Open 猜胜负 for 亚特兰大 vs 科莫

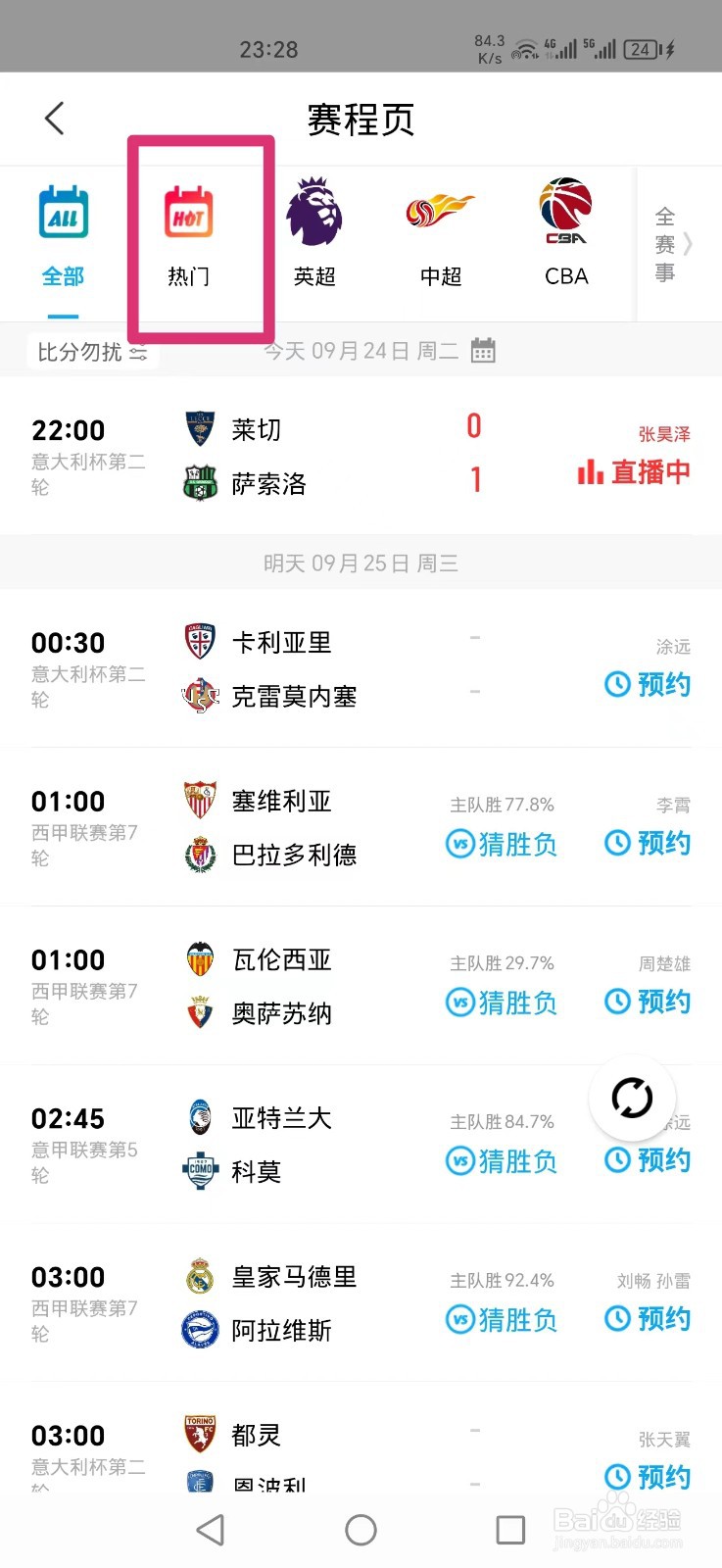coord(502,1160)
